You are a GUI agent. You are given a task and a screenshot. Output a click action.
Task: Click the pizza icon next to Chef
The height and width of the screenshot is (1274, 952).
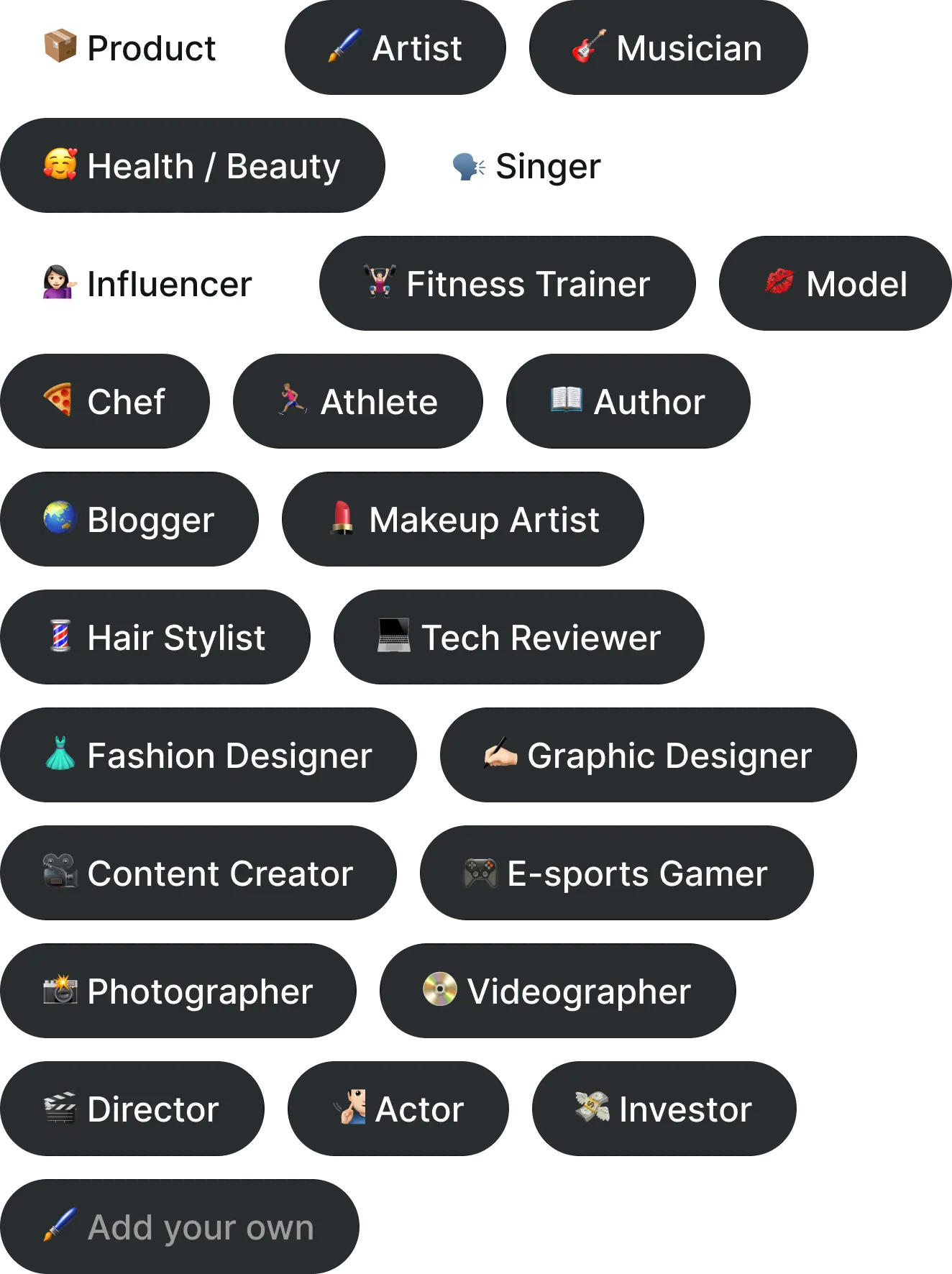[x=58, y=401]
